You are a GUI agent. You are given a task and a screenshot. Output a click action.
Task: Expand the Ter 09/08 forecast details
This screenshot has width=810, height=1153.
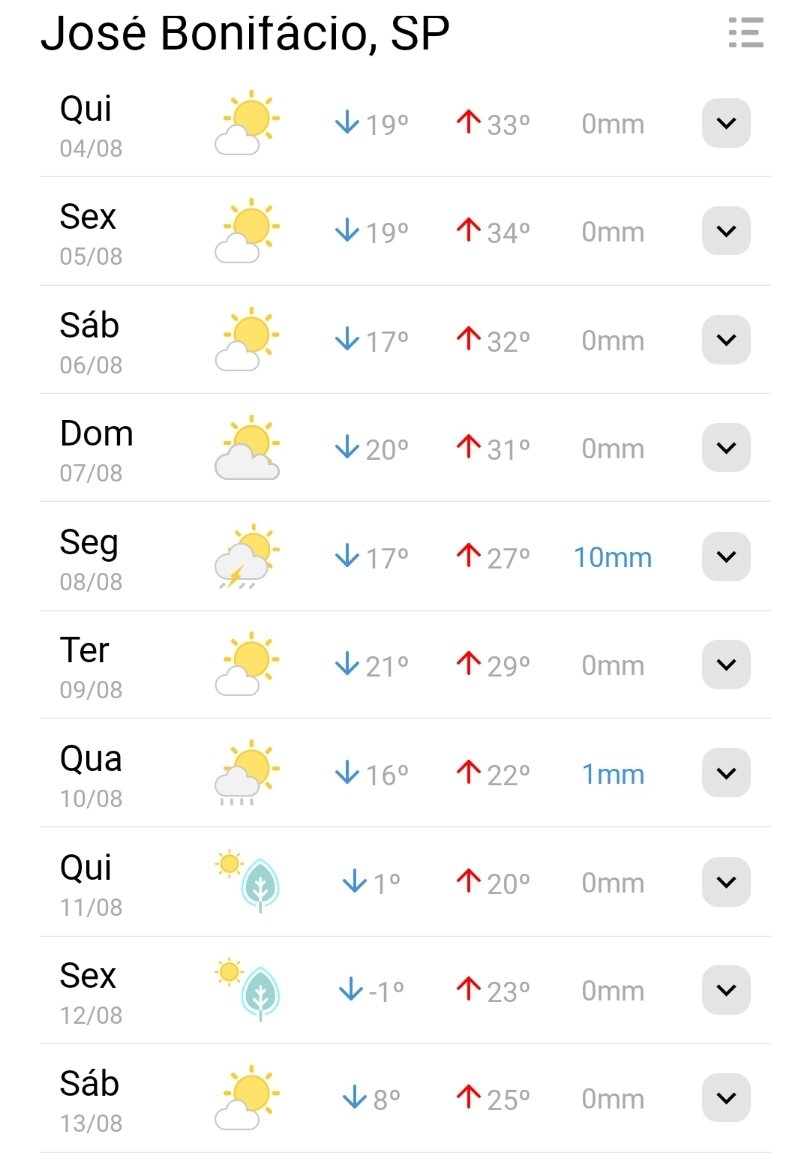click(726, 665)
